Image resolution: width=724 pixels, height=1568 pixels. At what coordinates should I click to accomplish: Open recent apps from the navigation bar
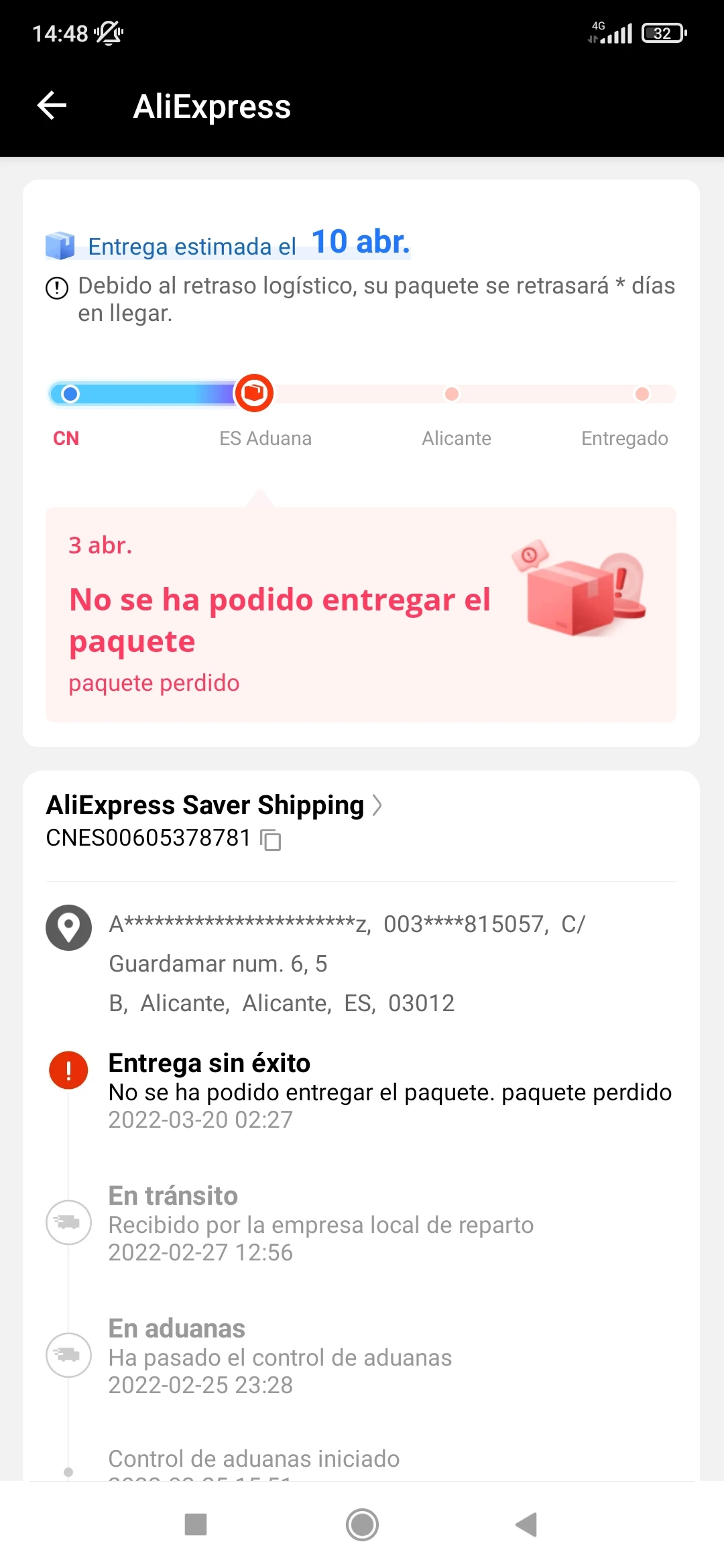pos(196,1524)
